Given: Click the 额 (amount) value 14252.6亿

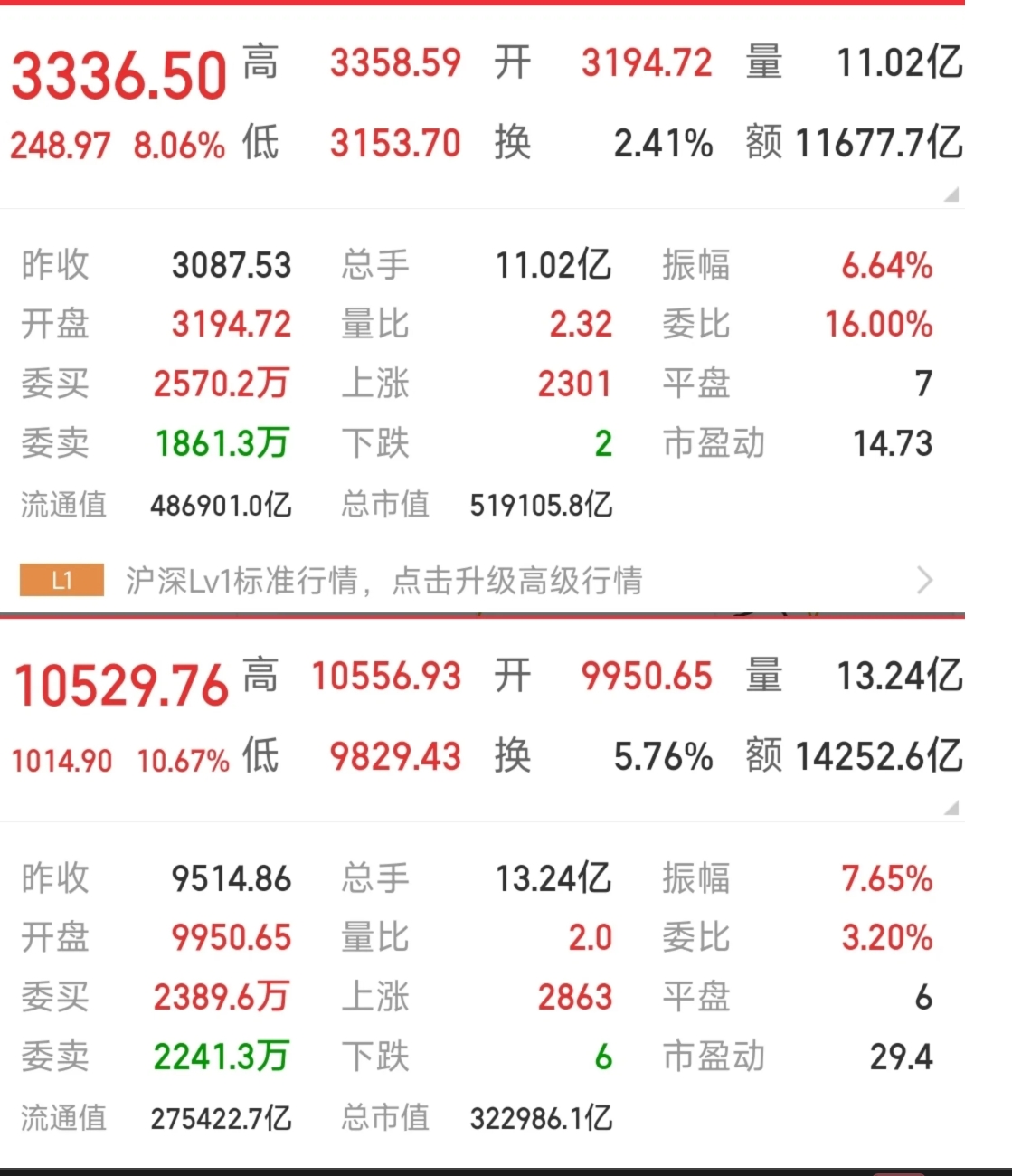Looking at the screenshot, I should coord(882,757).
